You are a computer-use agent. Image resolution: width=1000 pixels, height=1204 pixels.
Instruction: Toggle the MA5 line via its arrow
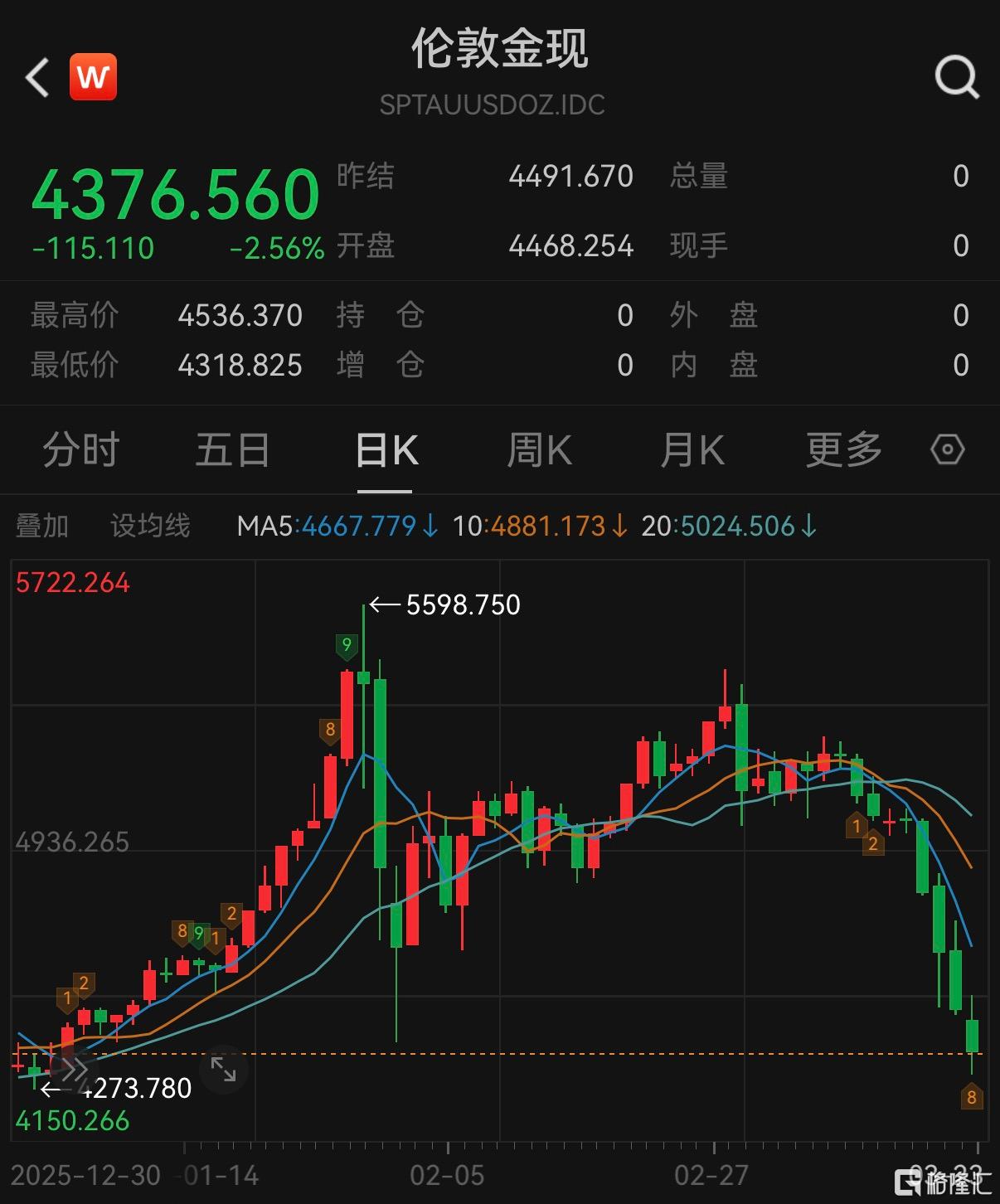(x=430, y=526)
